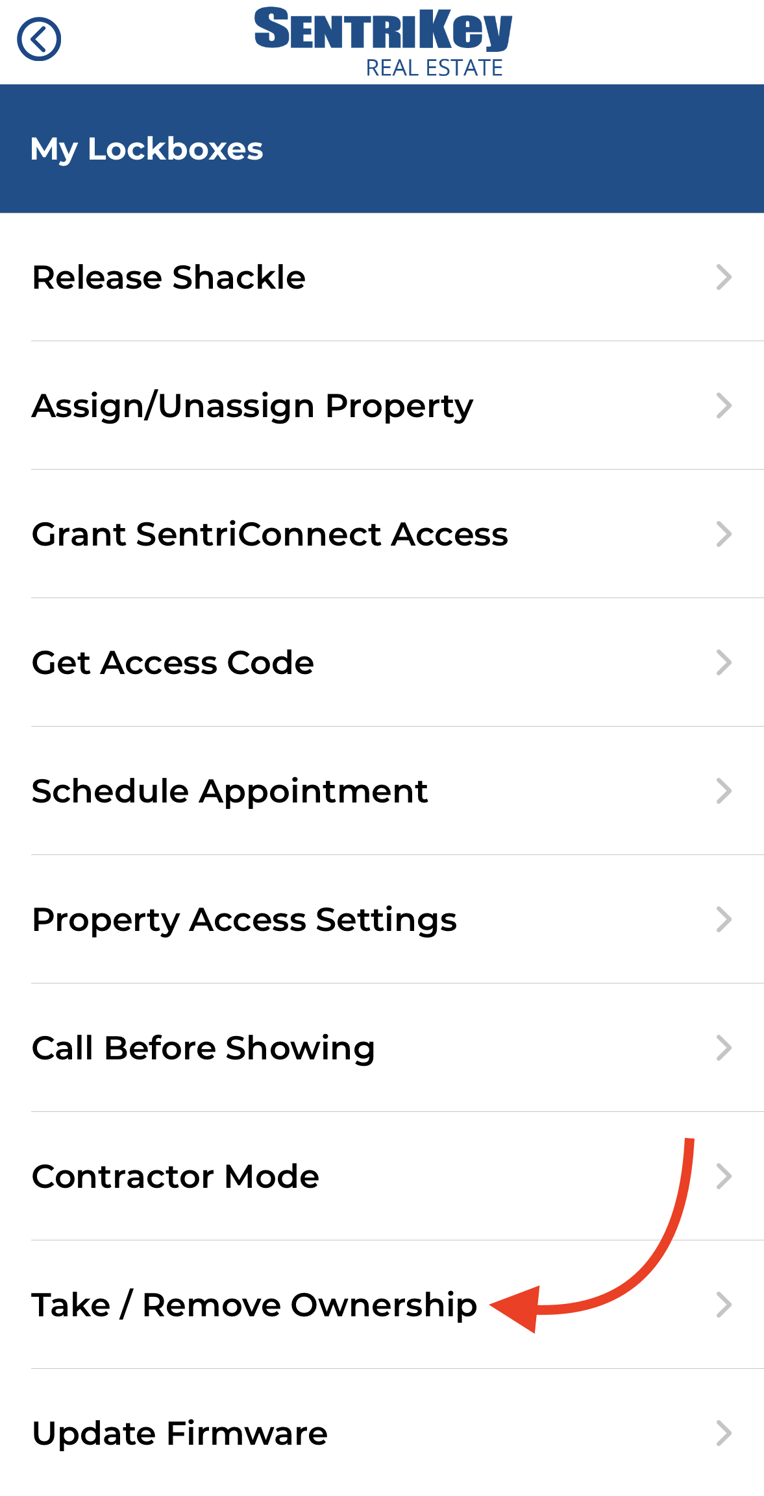Expand the Release Shackle chevron
The width and height of the screenshot is (764, 1496).
point(724,277)
